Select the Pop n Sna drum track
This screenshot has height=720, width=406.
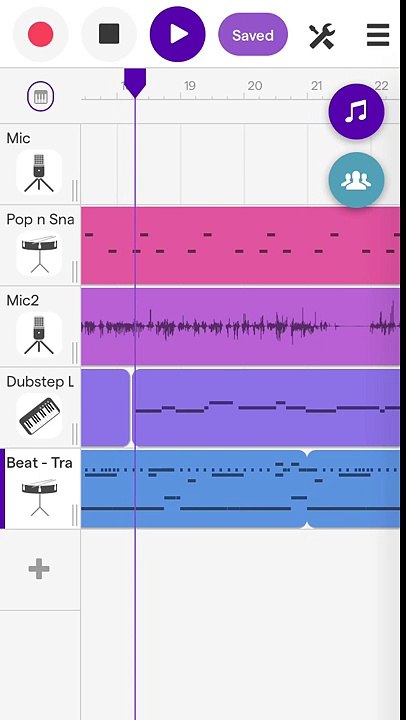tap(40, 245)
